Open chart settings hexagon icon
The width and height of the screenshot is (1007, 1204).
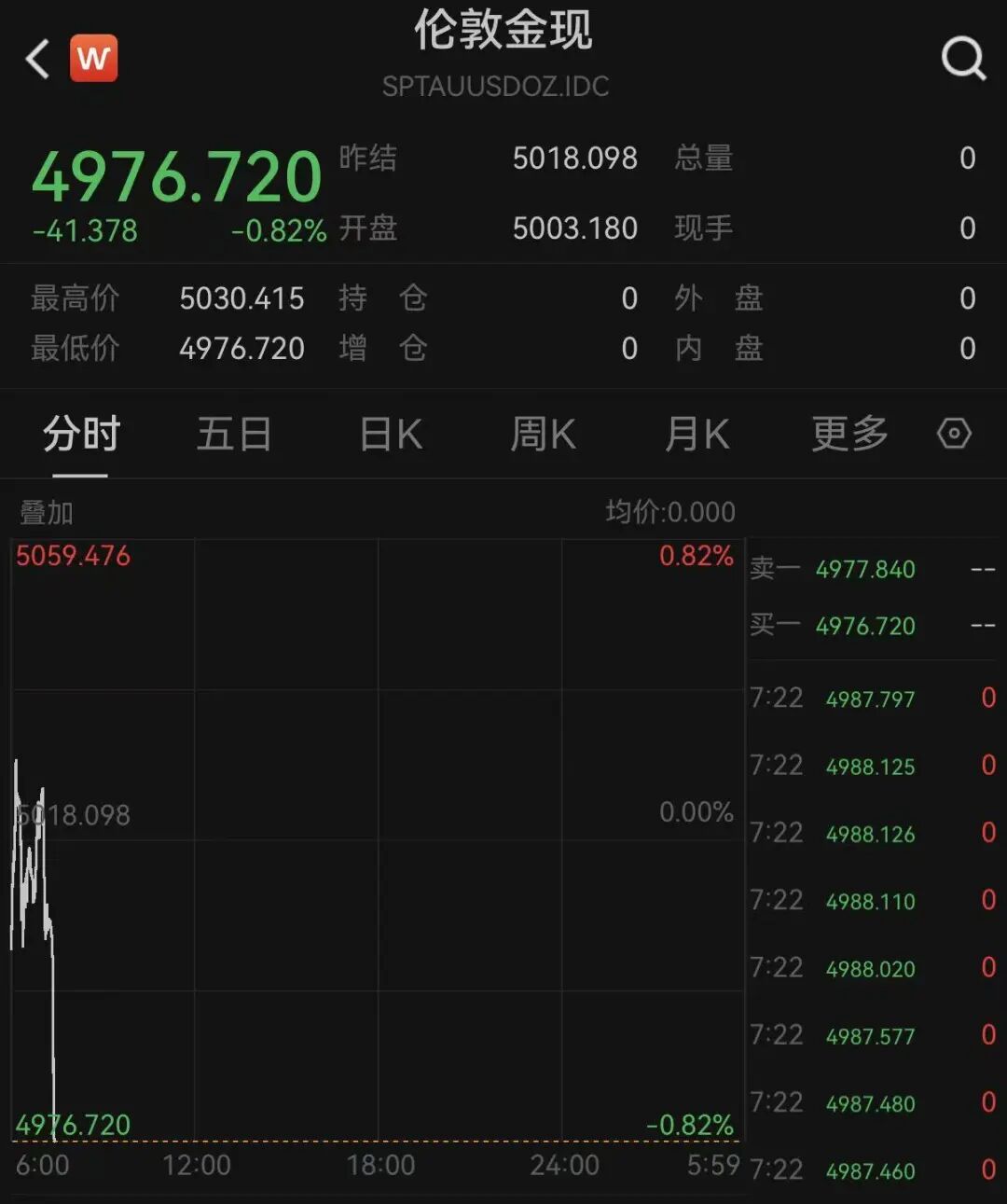[954, 434]
